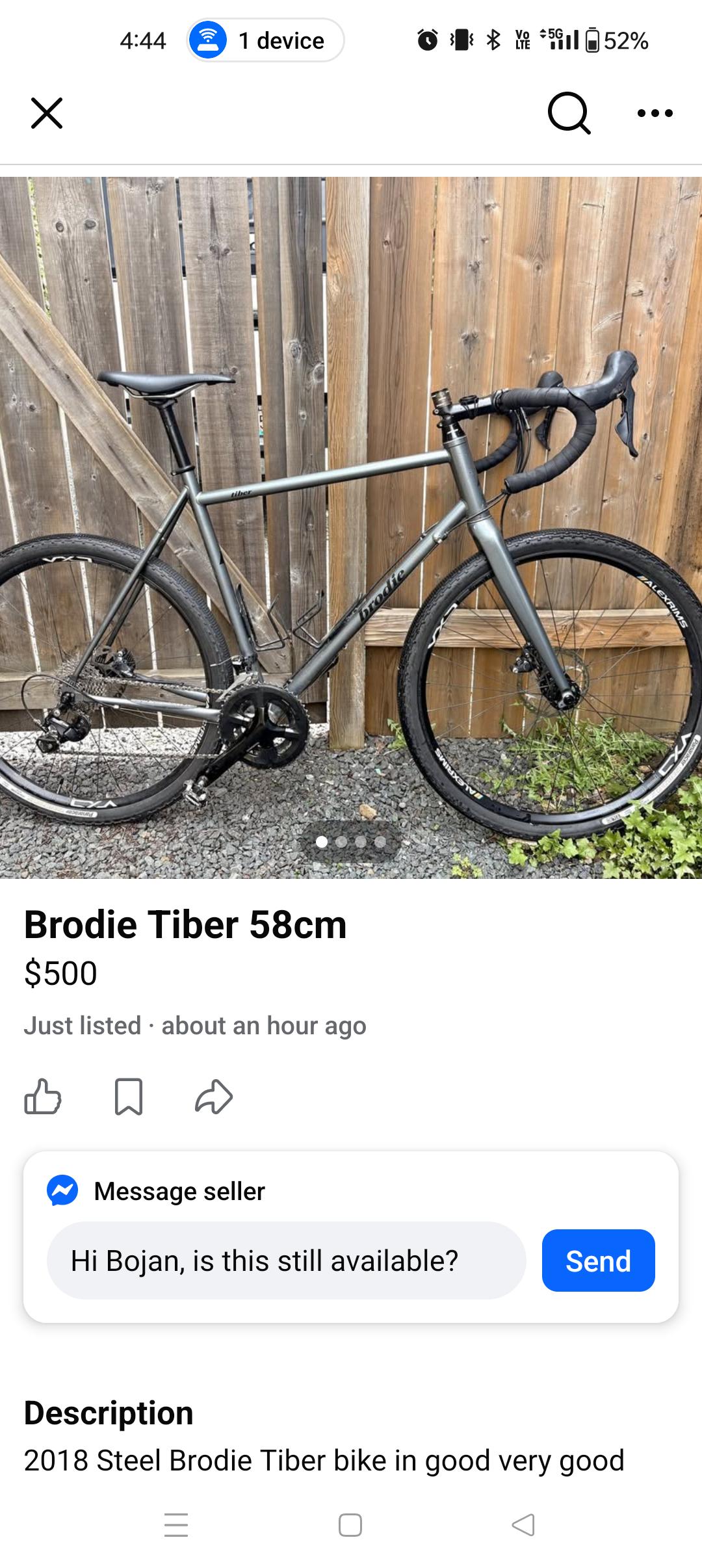Viewport: 702px width, 1568px height.
Task: Open the search magnifier icon
Action: (x=569, y=113)
